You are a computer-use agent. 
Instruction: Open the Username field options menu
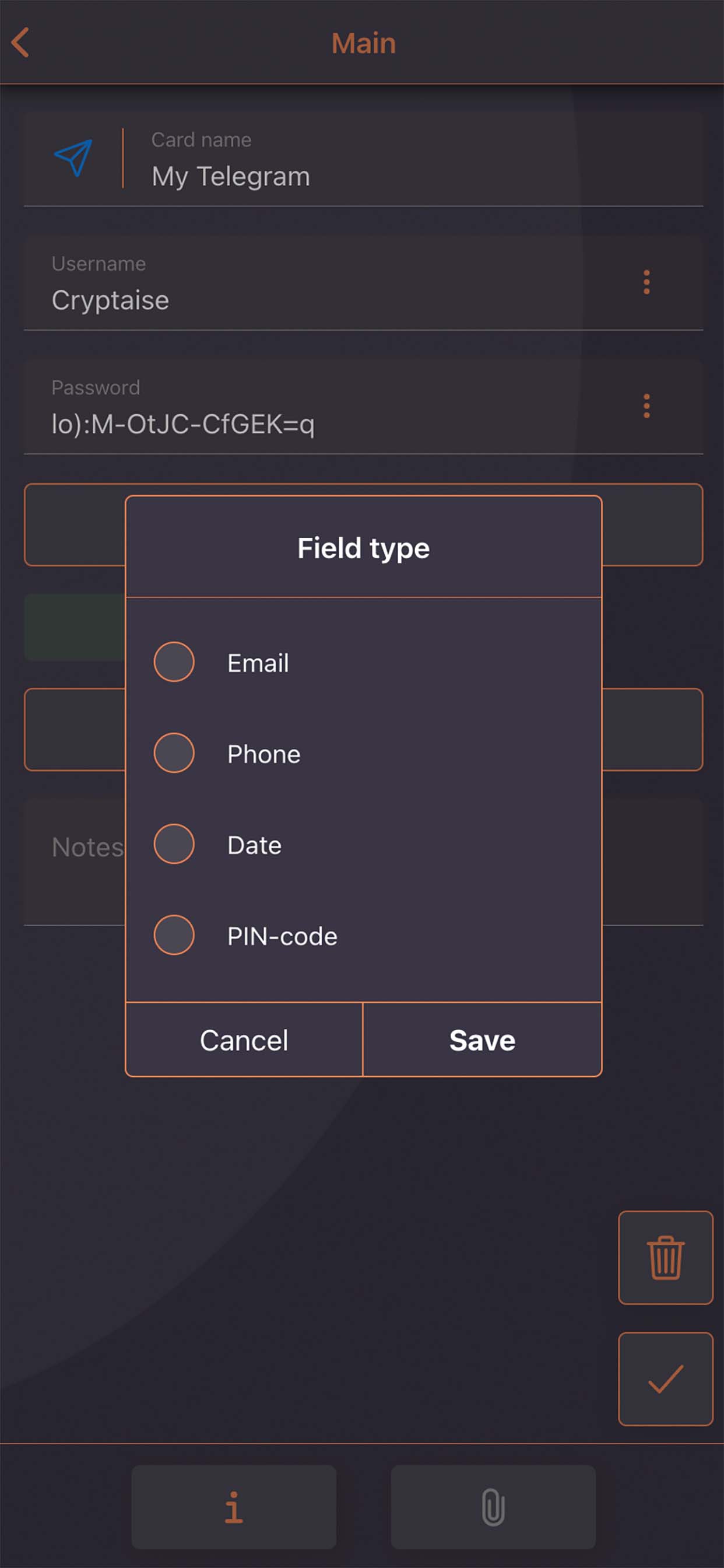click(646, 282)
